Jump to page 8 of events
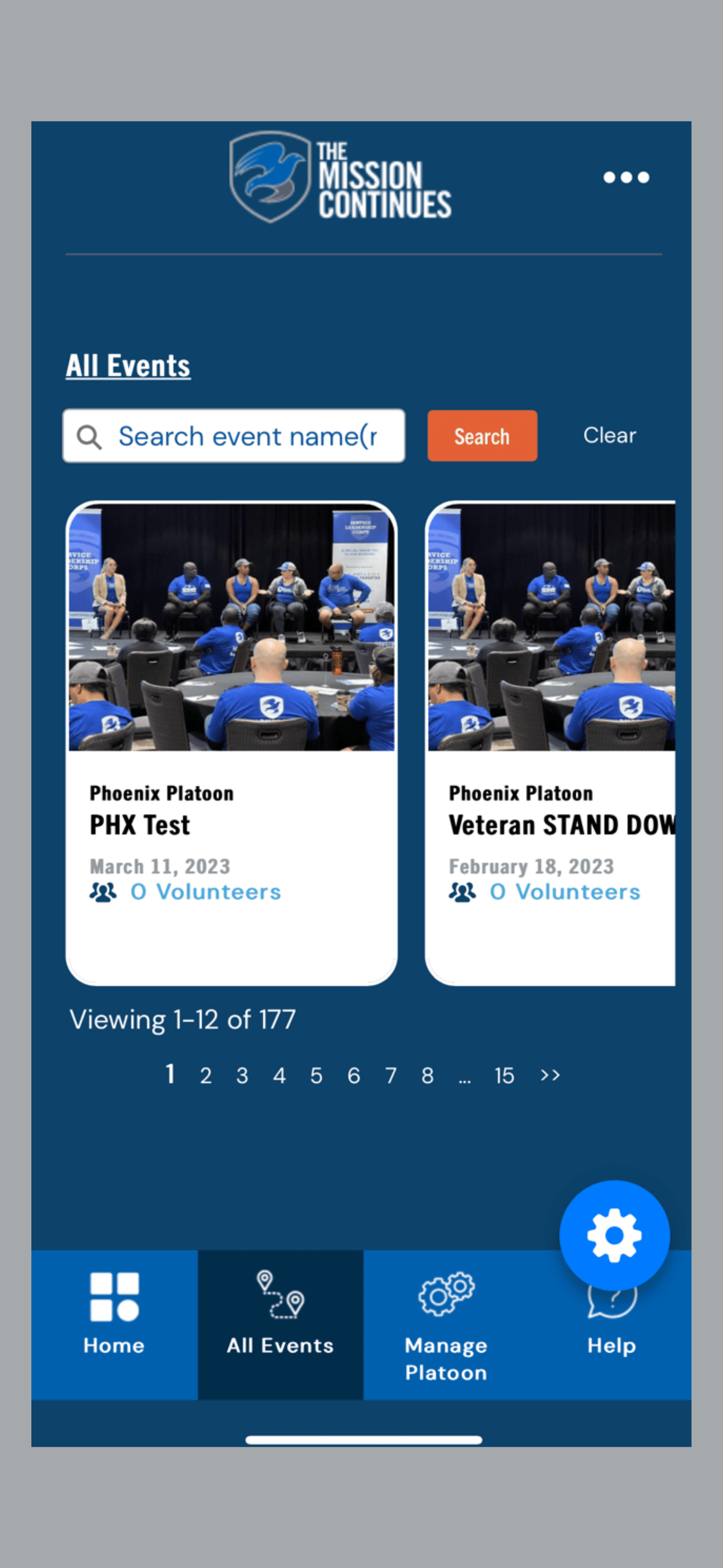 coord(427,1076)
